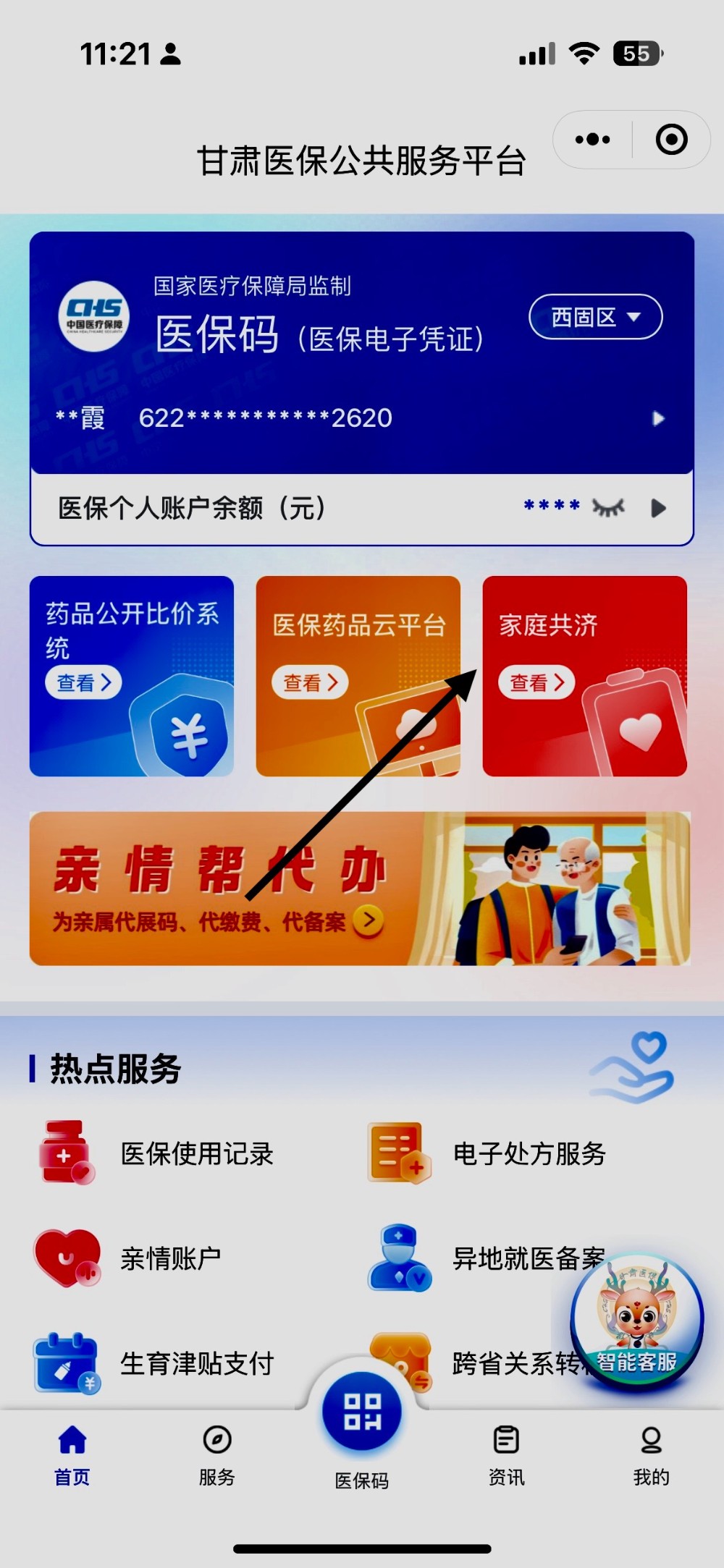Go to 亲情账户

170,1259
